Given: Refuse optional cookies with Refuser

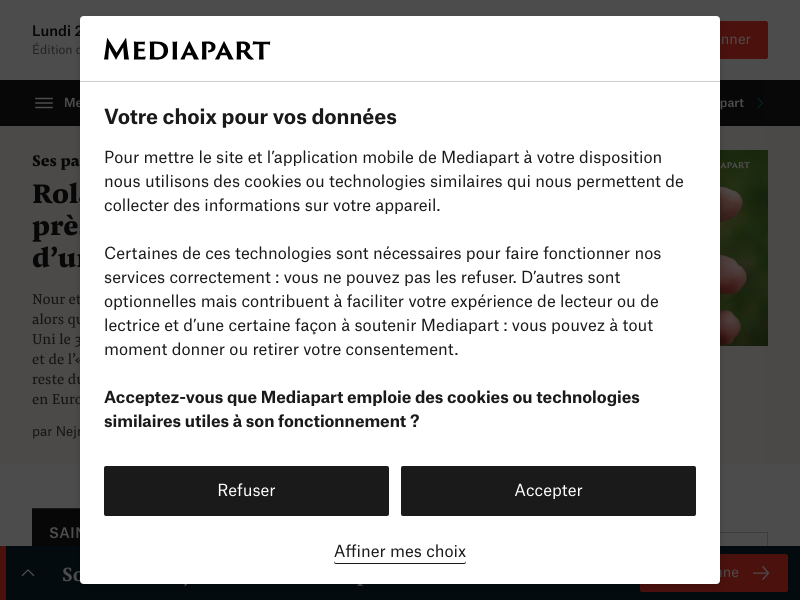Looking at the screenshot, I should [246, 491].
